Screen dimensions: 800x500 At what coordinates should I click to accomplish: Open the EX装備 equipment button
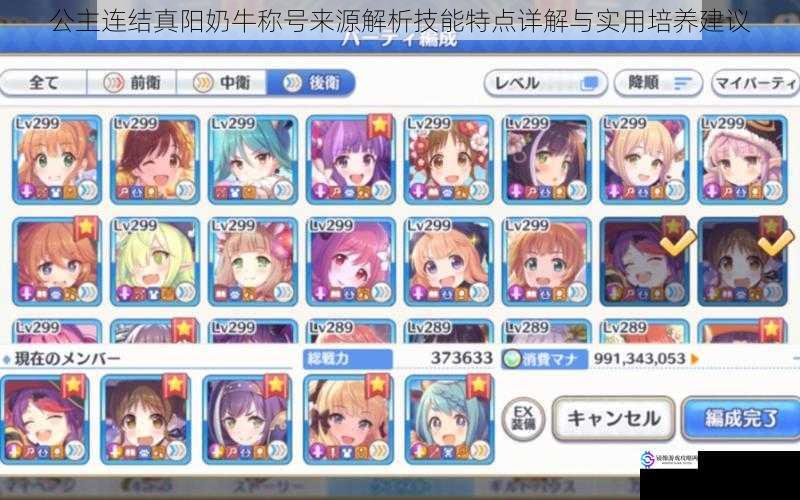(x=522, y=417)
